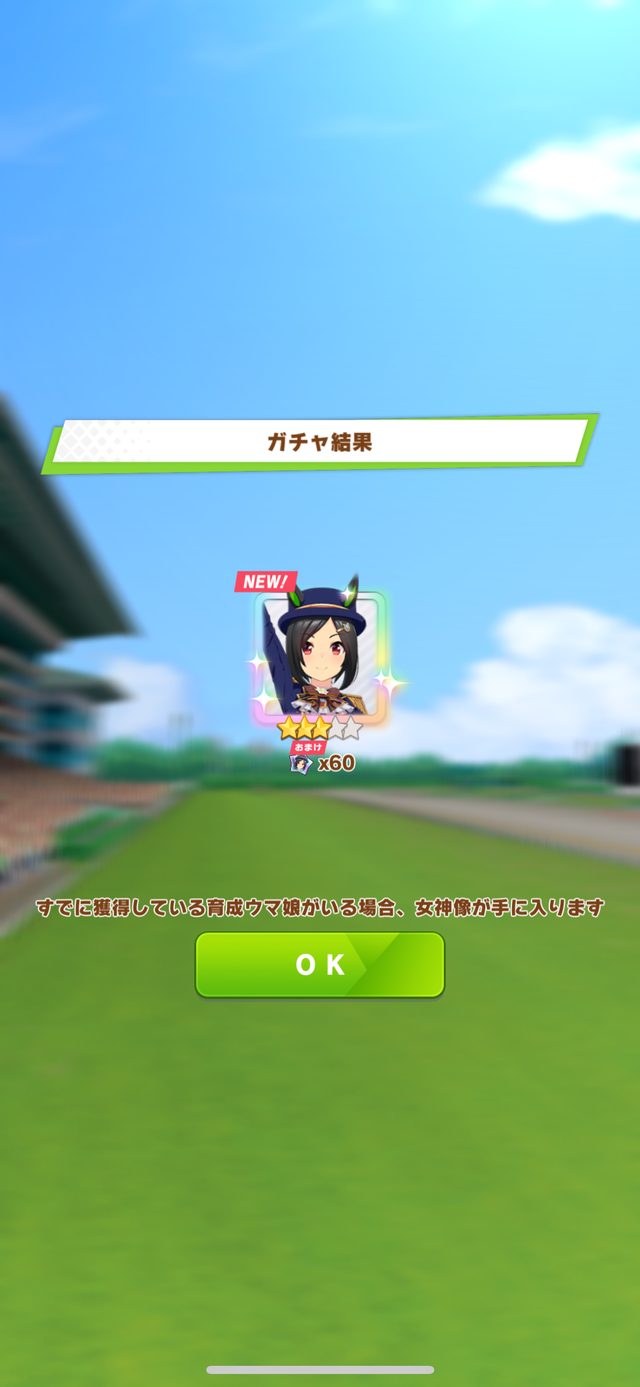
Task: Confirm gacha result with OK button
Action: pos(320,964)
